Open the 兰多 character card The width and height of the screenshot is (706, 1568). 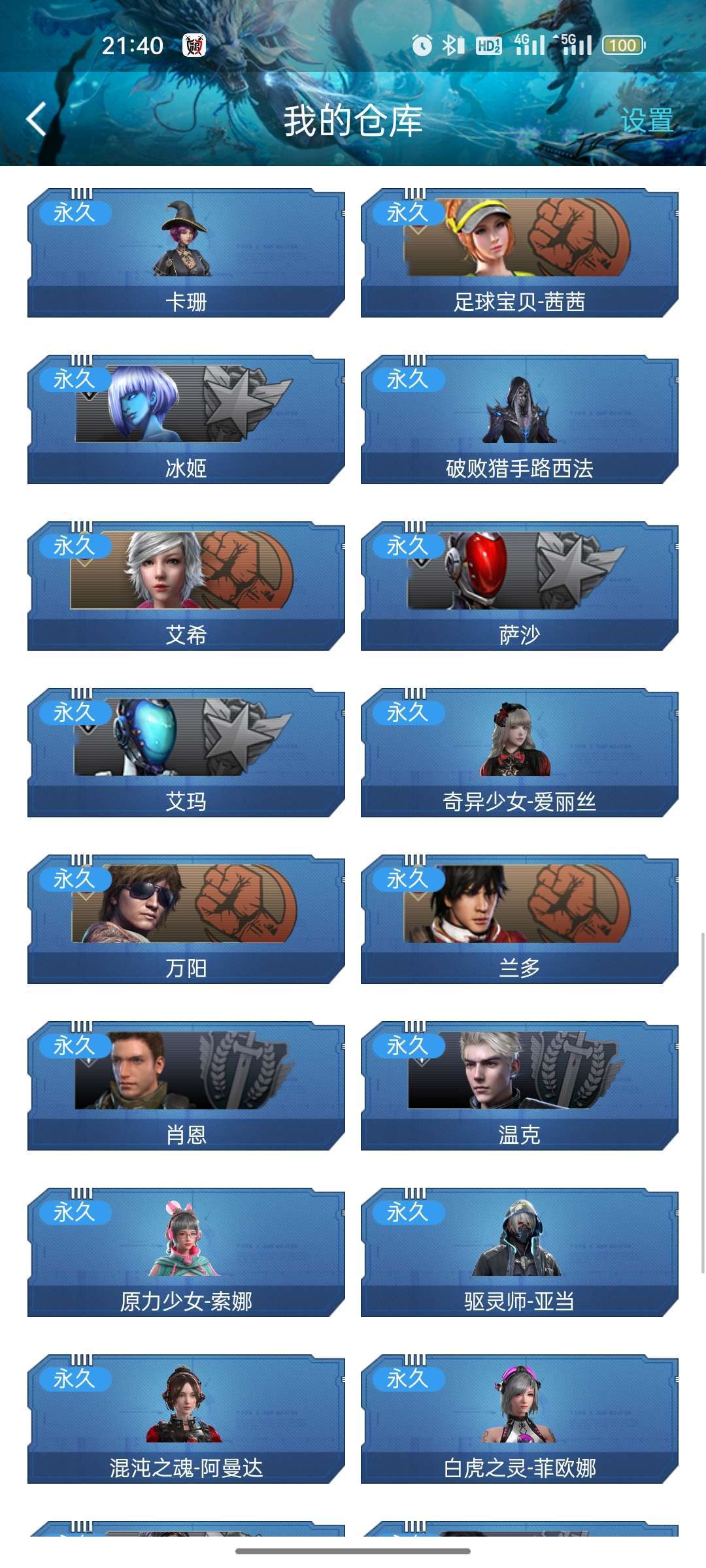tap(520, 919)
